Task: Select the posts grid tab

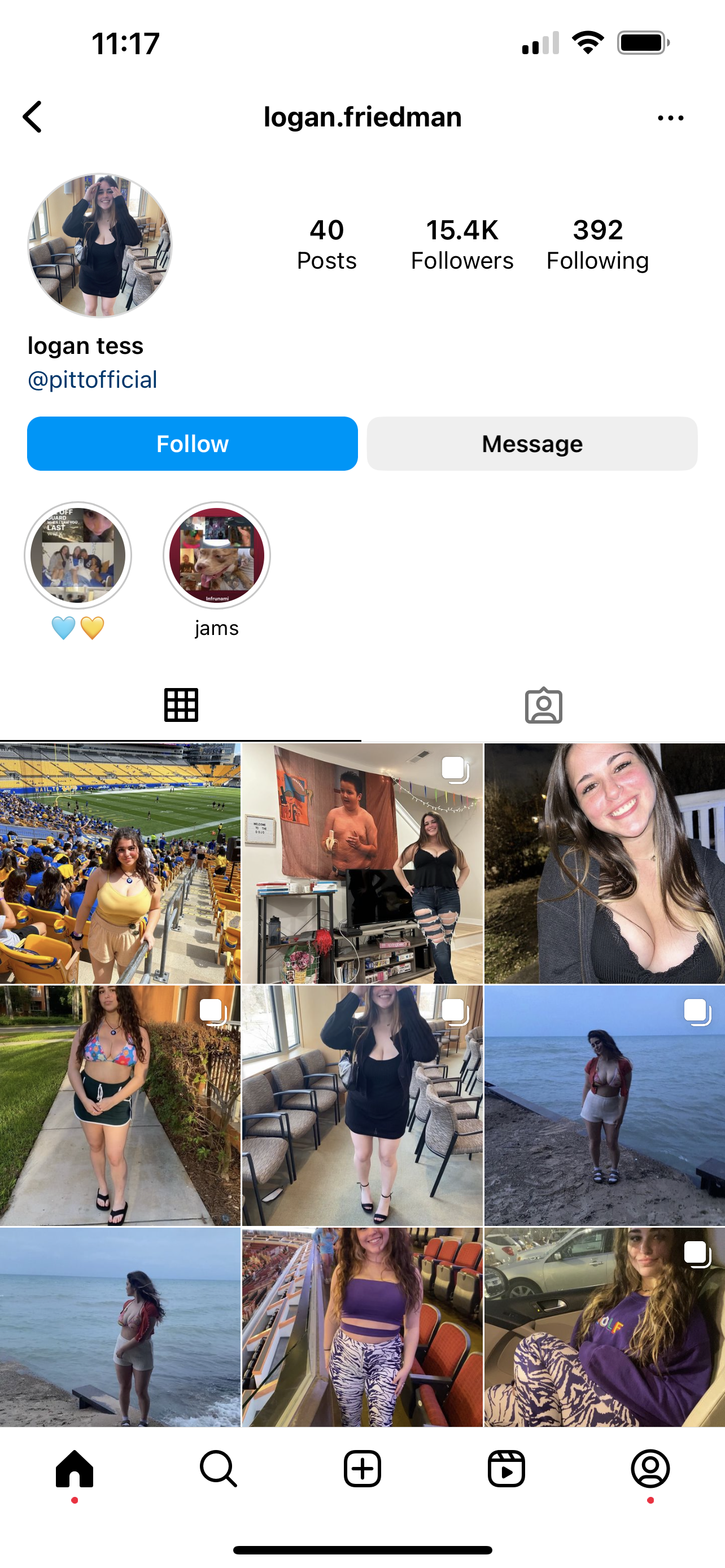Action: click(x=181, y=706)
